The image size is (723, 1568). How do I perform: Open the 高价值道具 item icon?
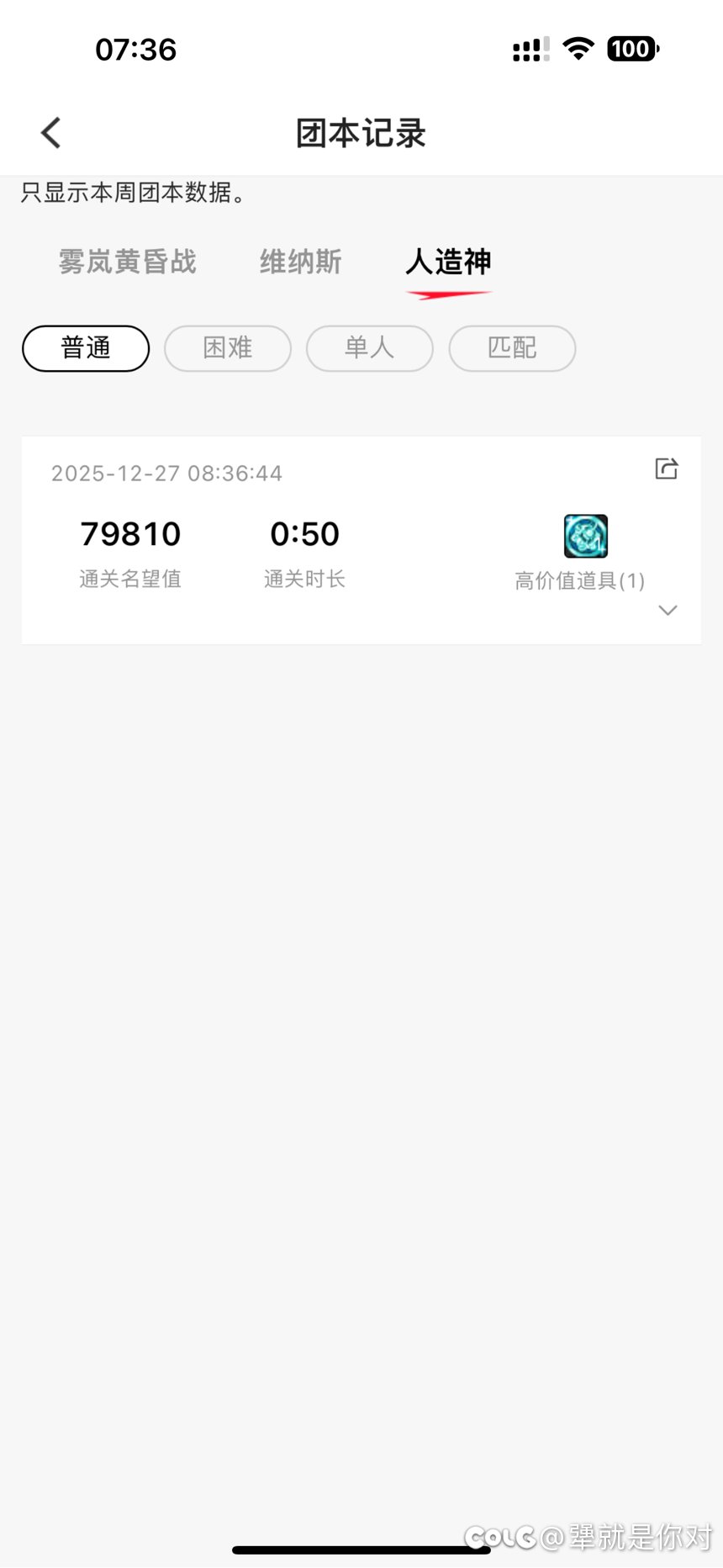point(585,537)
